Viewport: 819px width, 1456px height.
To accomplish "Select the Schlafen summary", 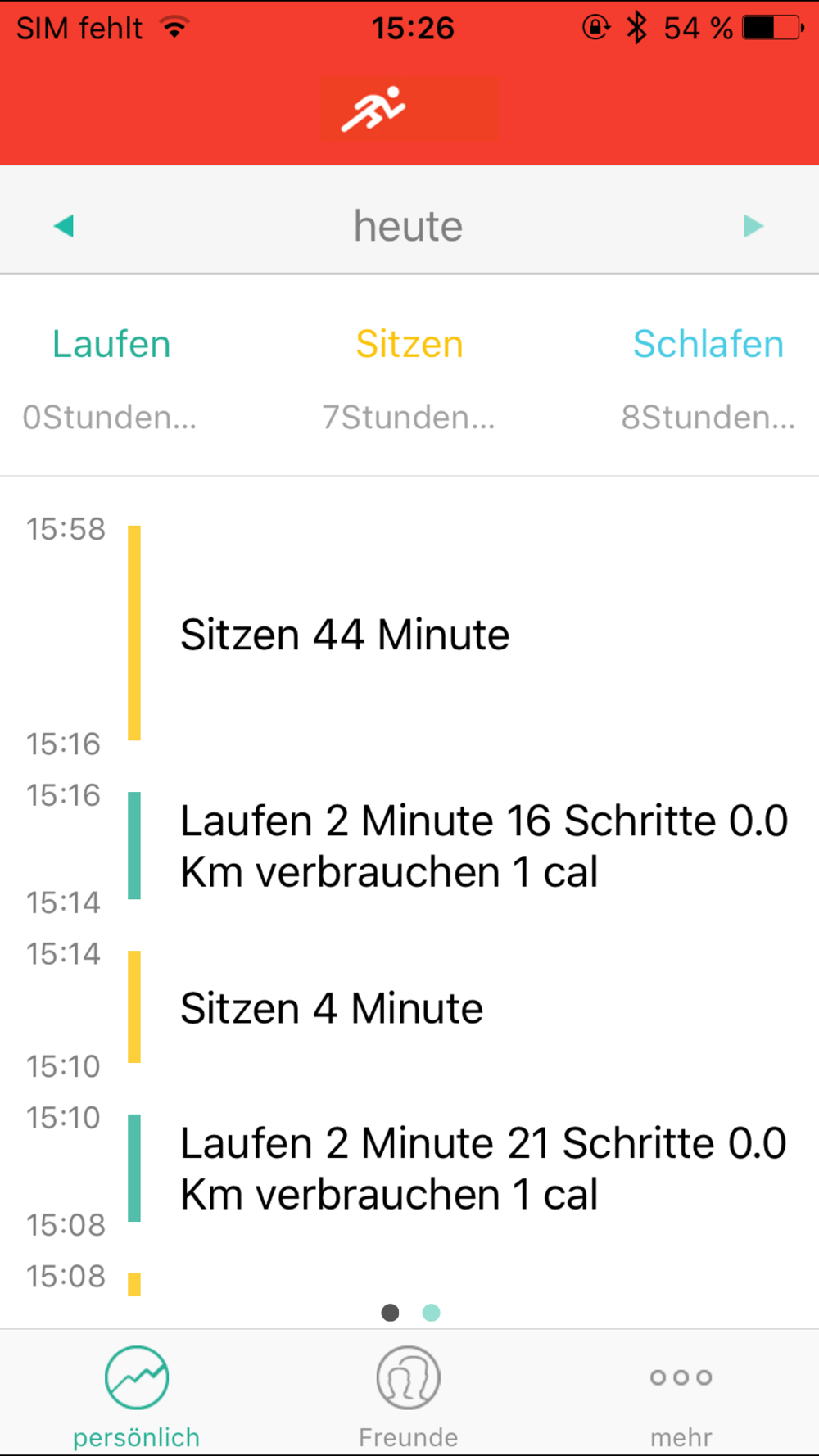I will [x=708, y=377].
